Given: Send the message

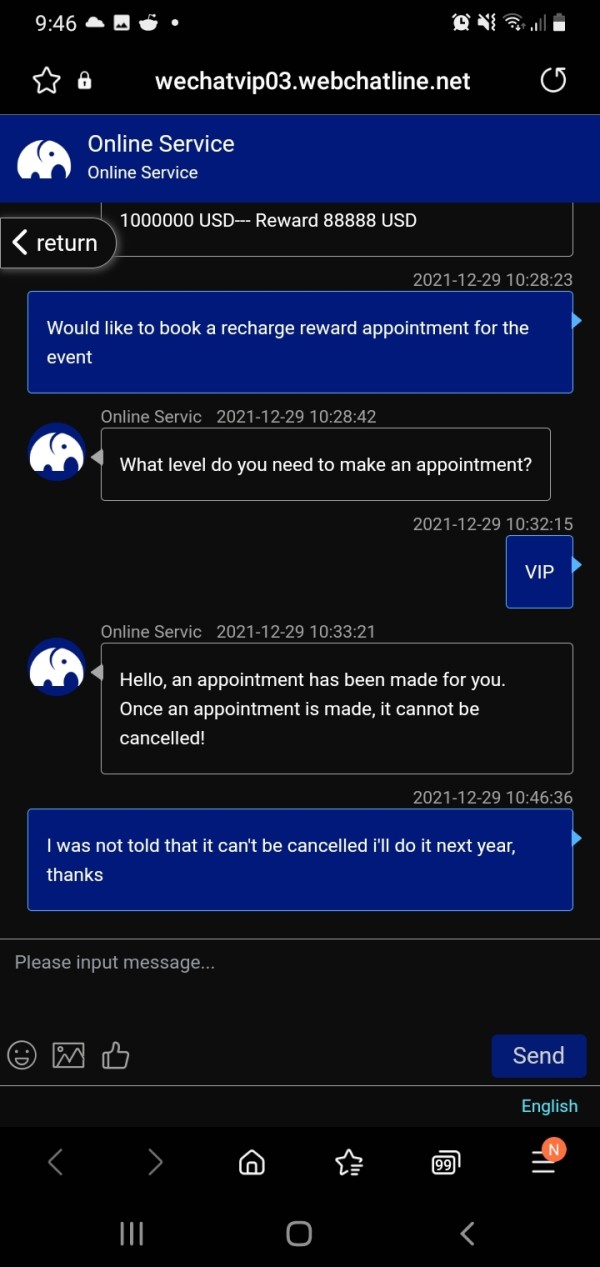Looking at the screenshot, I should click(x=539, y=1055).
